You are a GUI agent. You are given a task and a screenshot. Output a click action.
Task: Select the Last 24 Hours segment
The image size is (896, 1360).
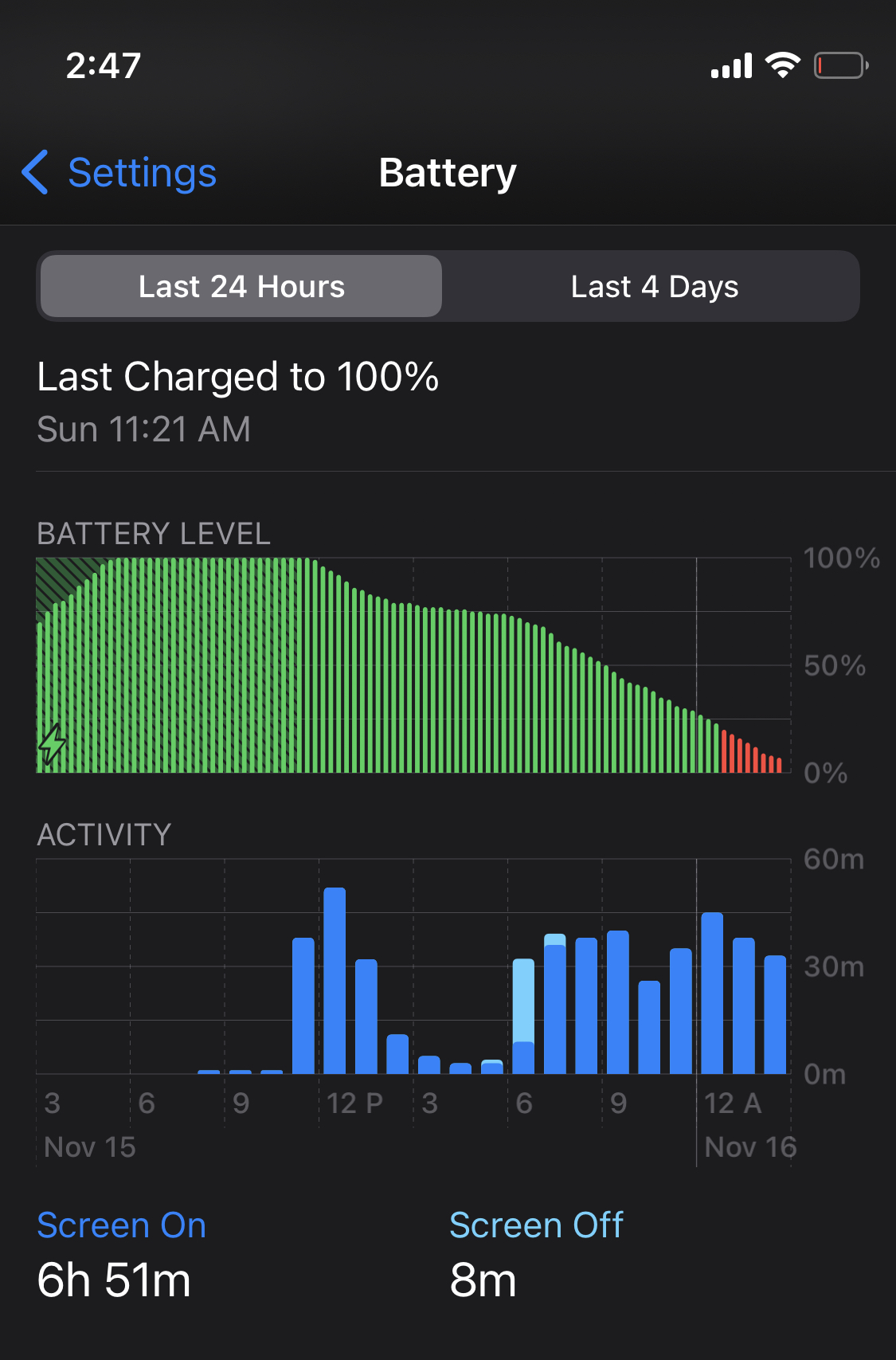241,287
